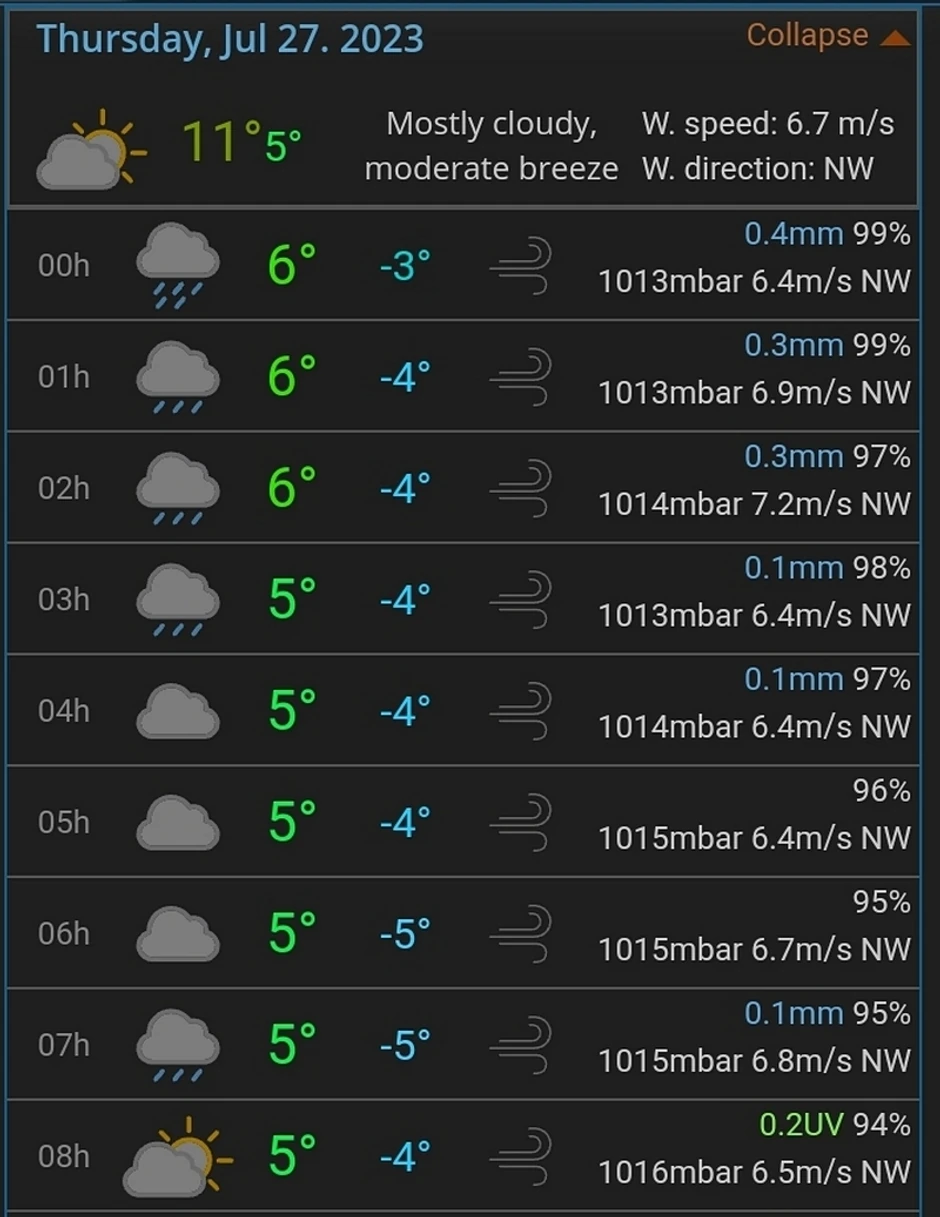Screen dimensions: 940x1217
Task: Collapse the Thursday, Jul 27 hourly forecast
Action: tap(826, 36)
